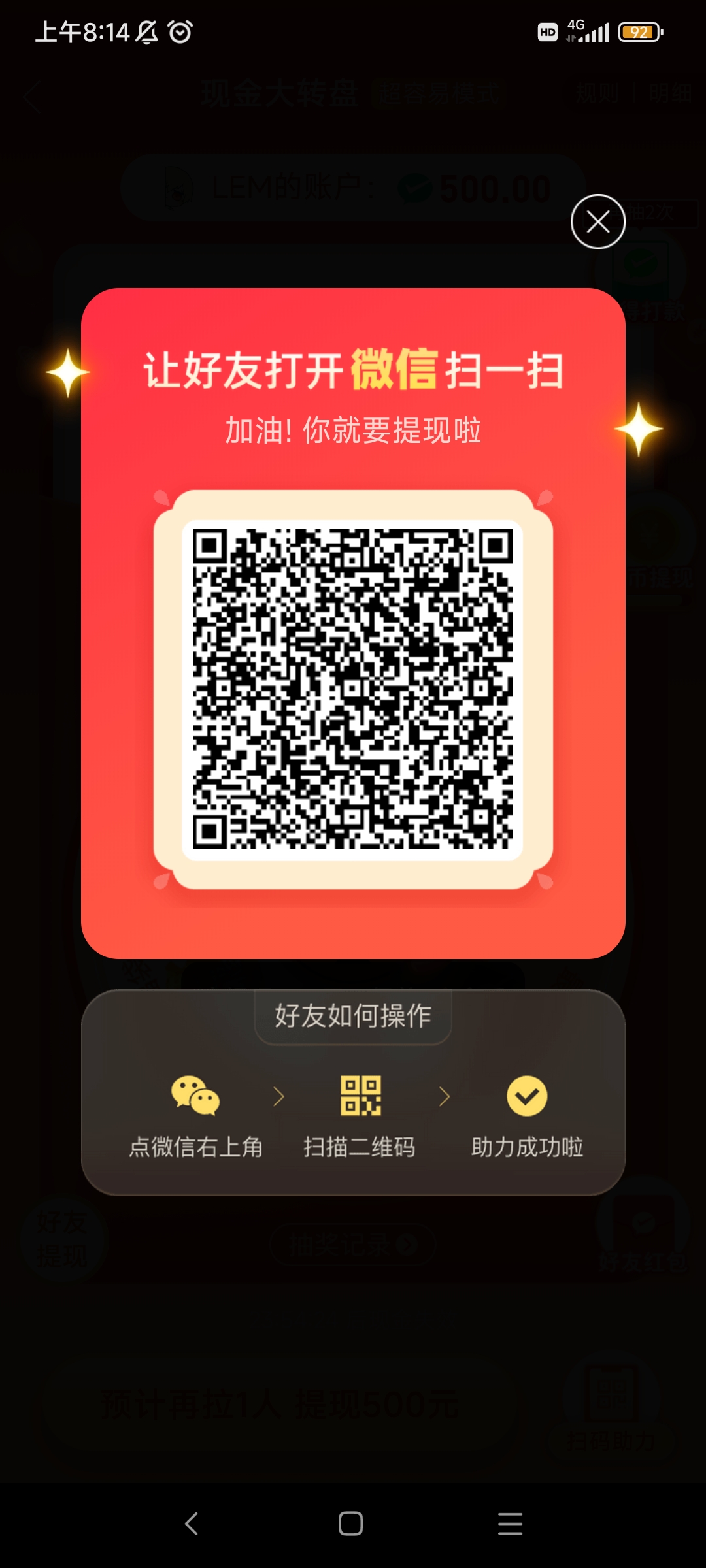Tap the system back button
The width and height of the screenshot is (706, 1568).
(x=191, y=1524)
